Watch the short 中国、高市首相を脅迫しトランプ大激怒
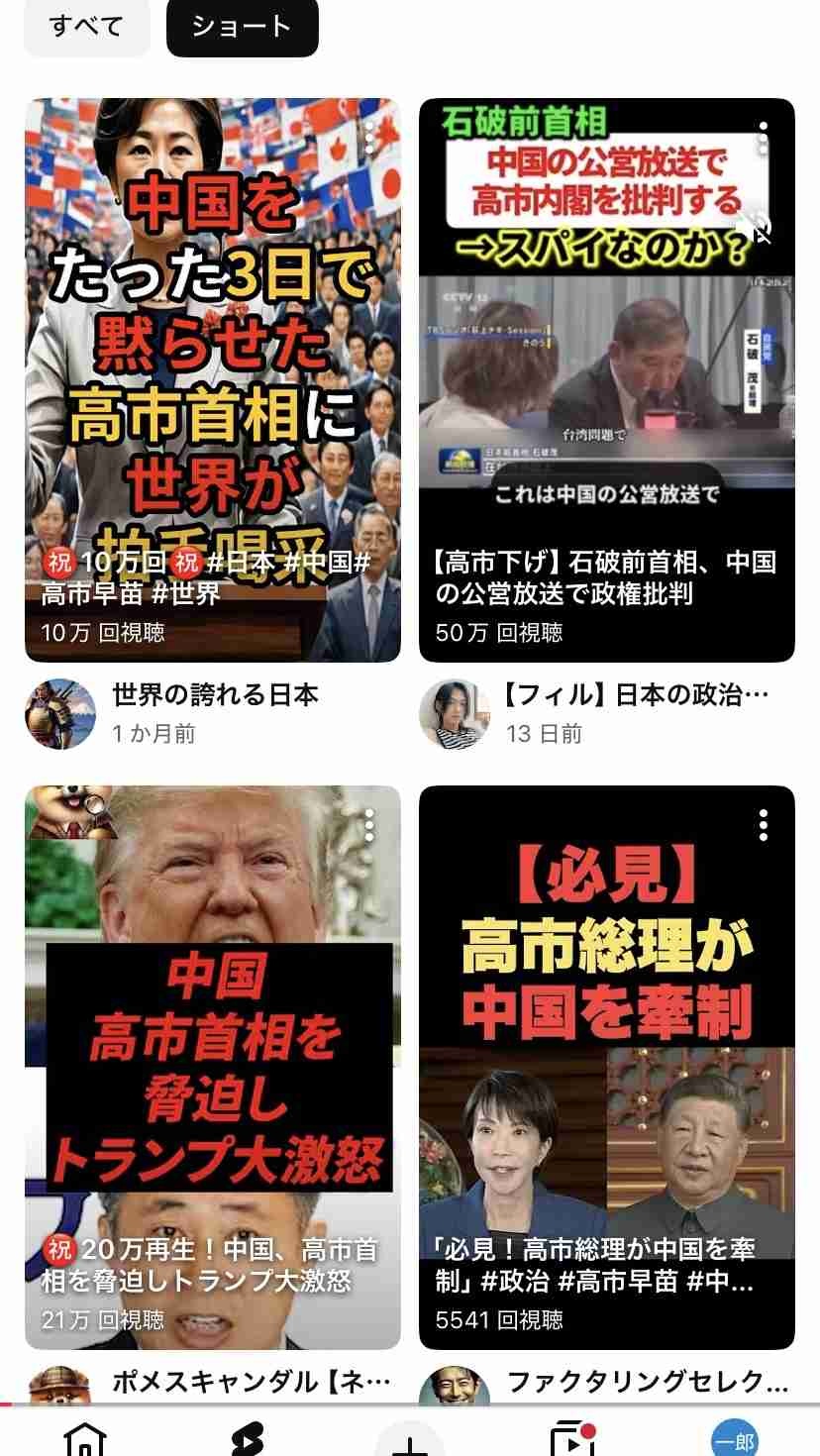Viewport: 820px width, 1456px height. tap(212, 1067)
